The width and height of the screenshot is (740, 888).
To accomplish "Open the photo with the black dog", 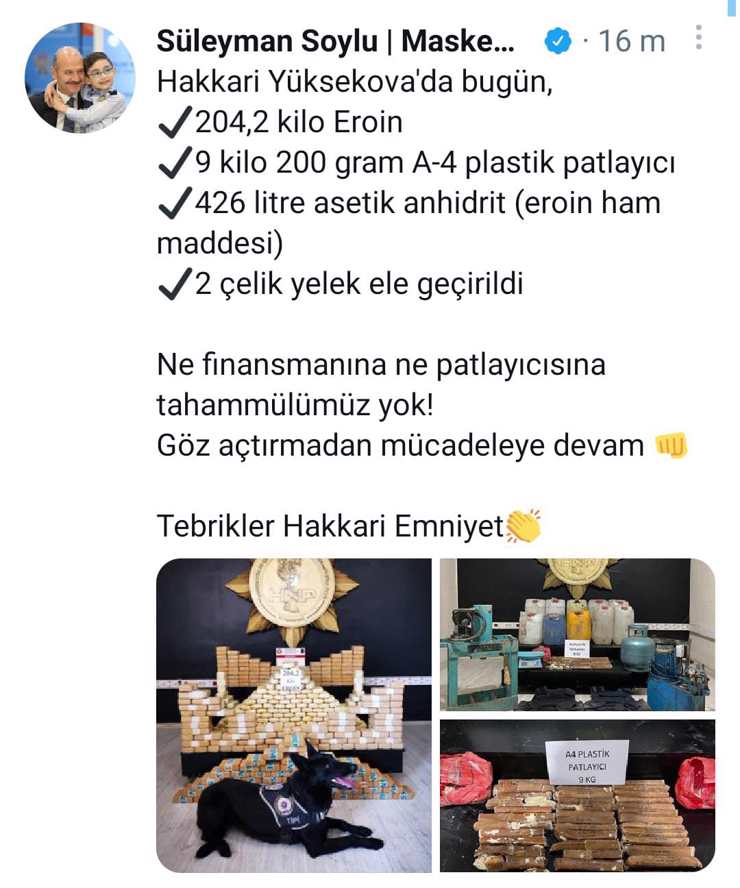I will click(x=294, y=714).
